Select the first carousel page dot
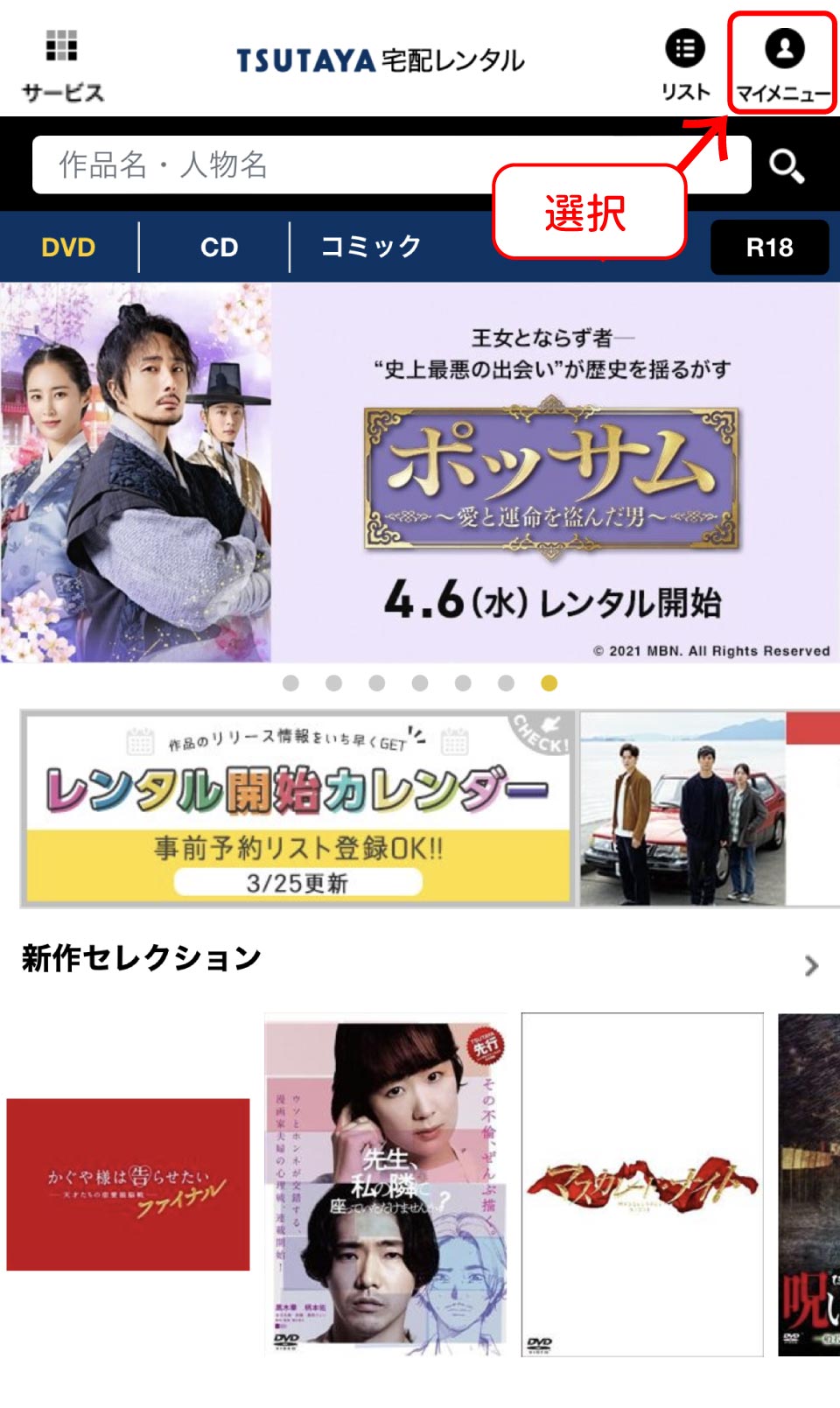Viewport: 840px width, 1408px height. 290,683
